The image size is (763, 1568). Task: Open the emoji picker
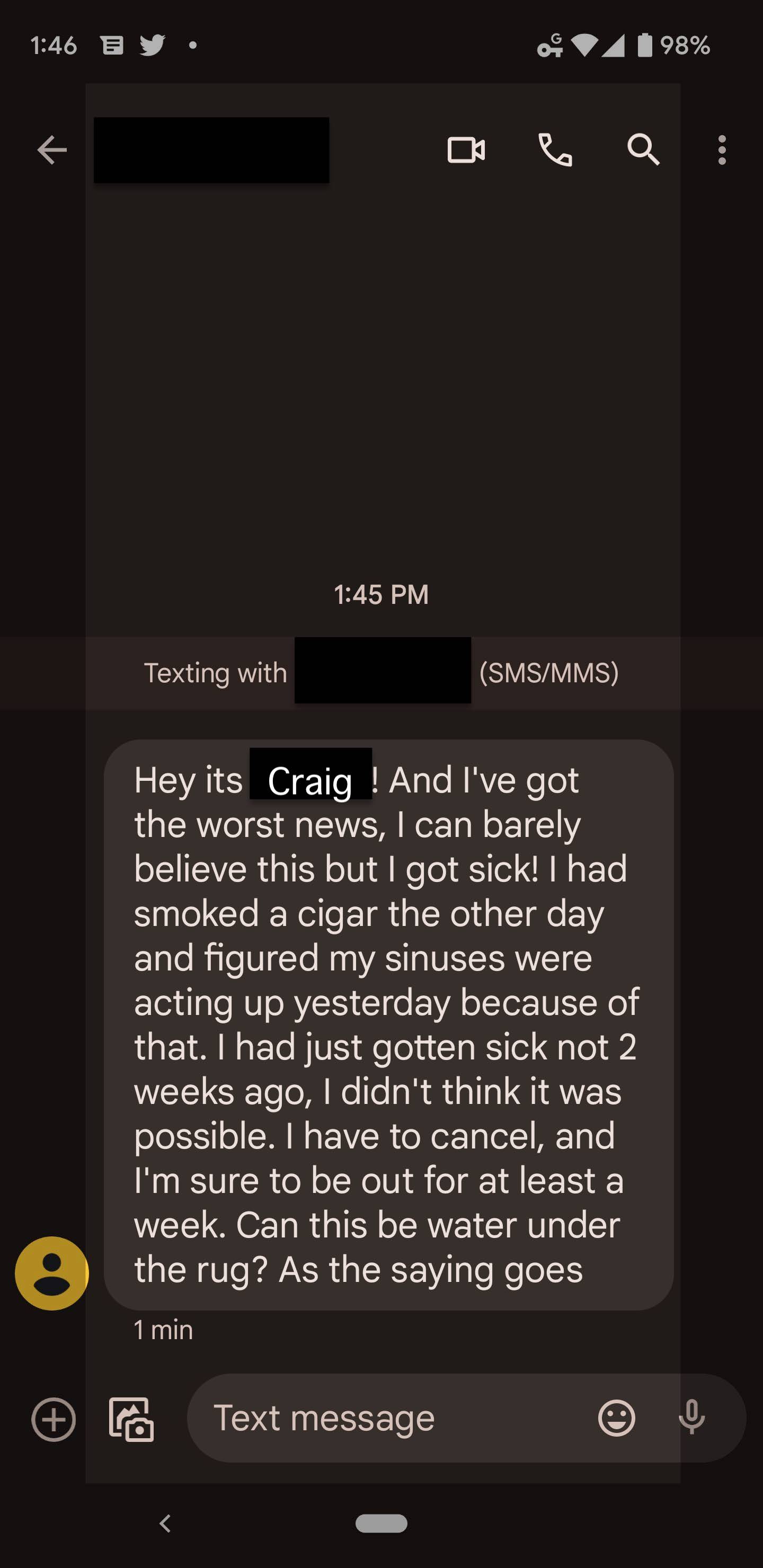tap(616, 1418)
